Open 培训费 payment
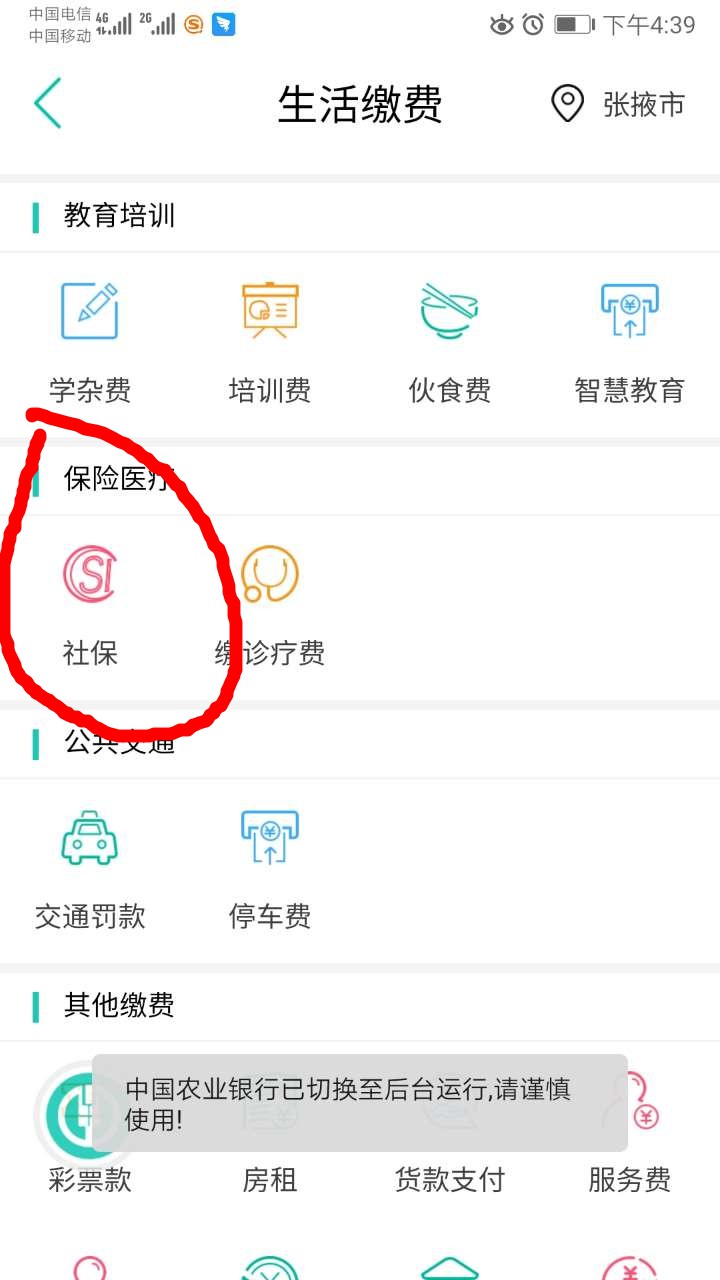720x1280 pixels. [x=270, y=340]
